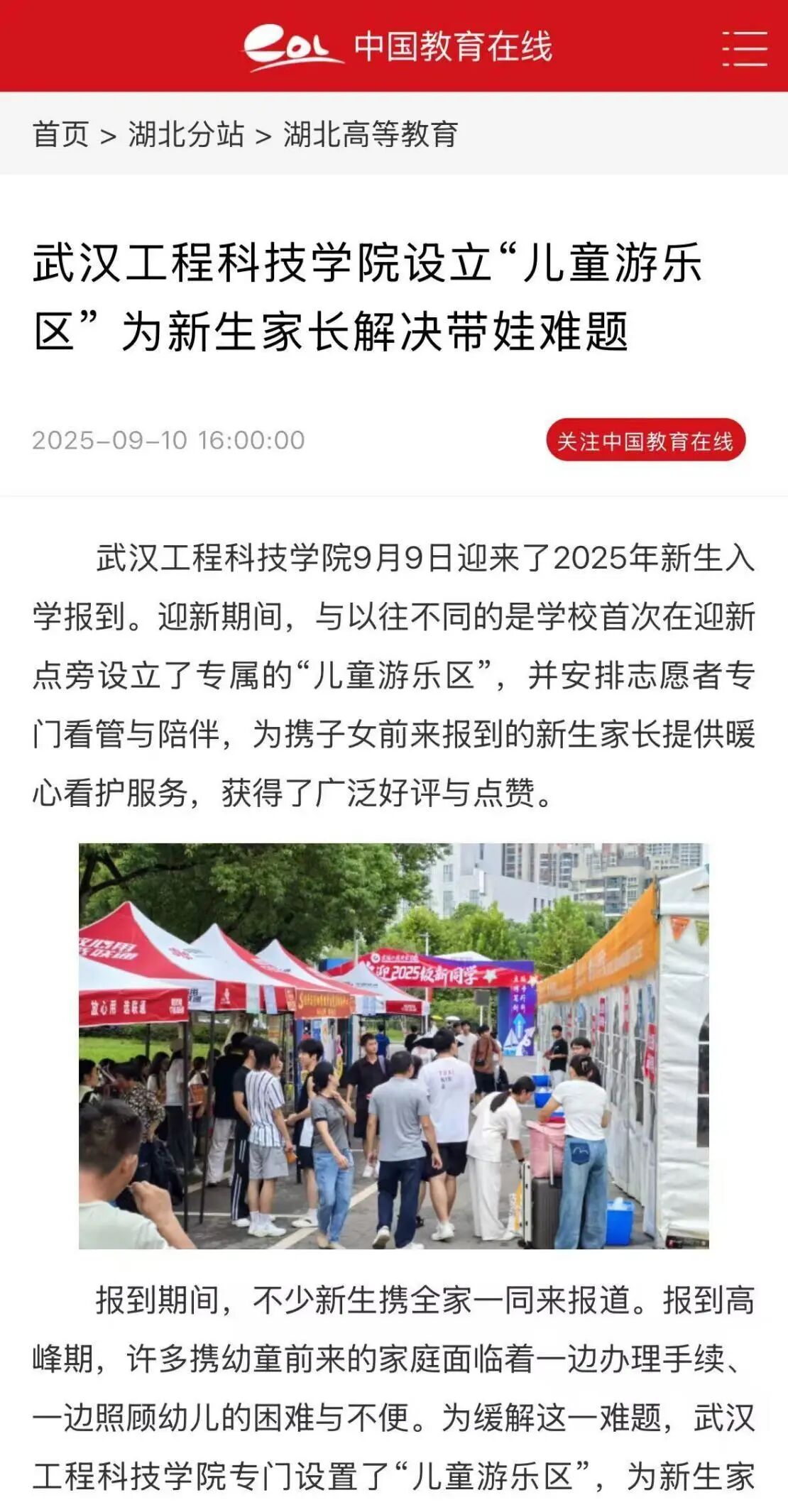View the article photo of the welcome tents
The width and height of the screenshot is (788, 1512).
393,1045
